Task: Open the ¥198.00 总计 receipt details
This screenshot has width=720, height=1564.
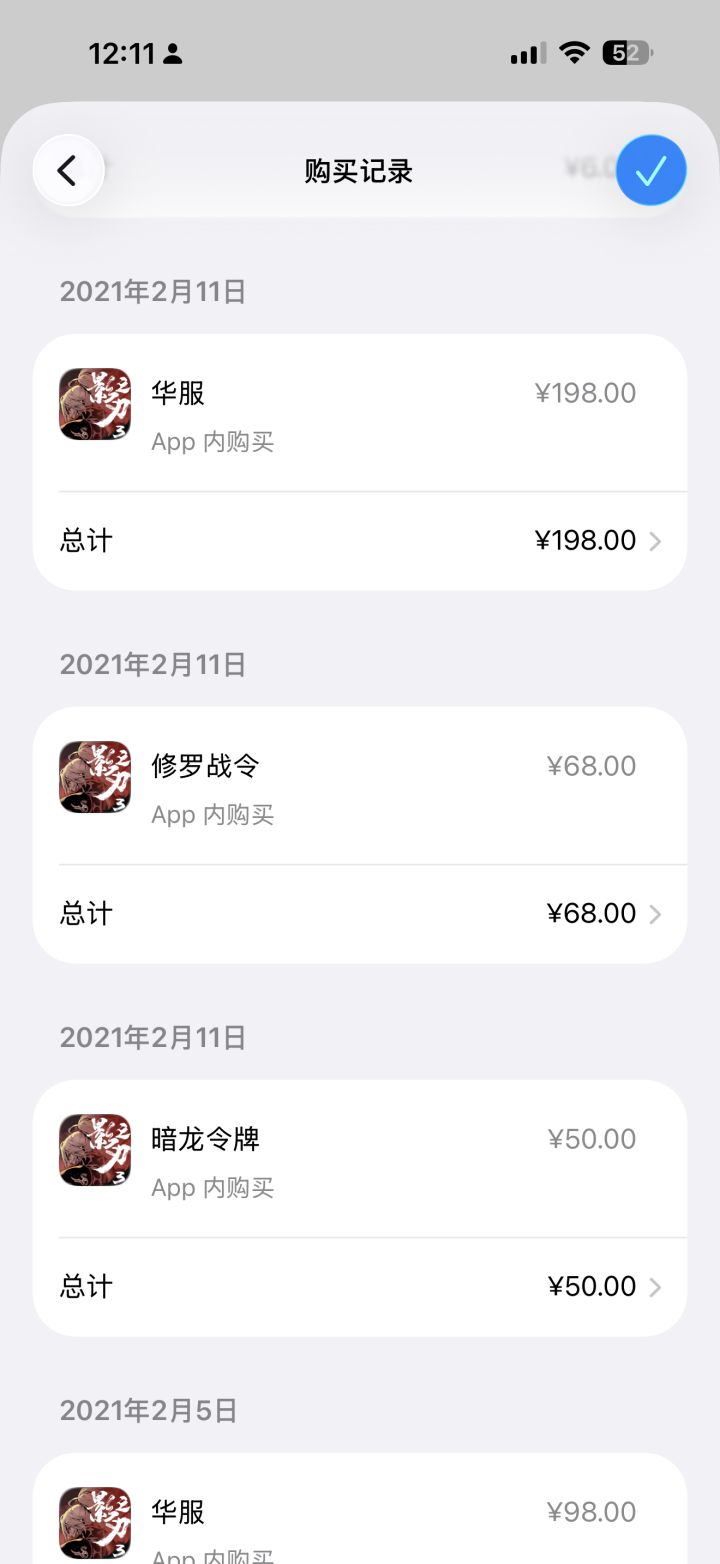Action: (x=360, y=541)
